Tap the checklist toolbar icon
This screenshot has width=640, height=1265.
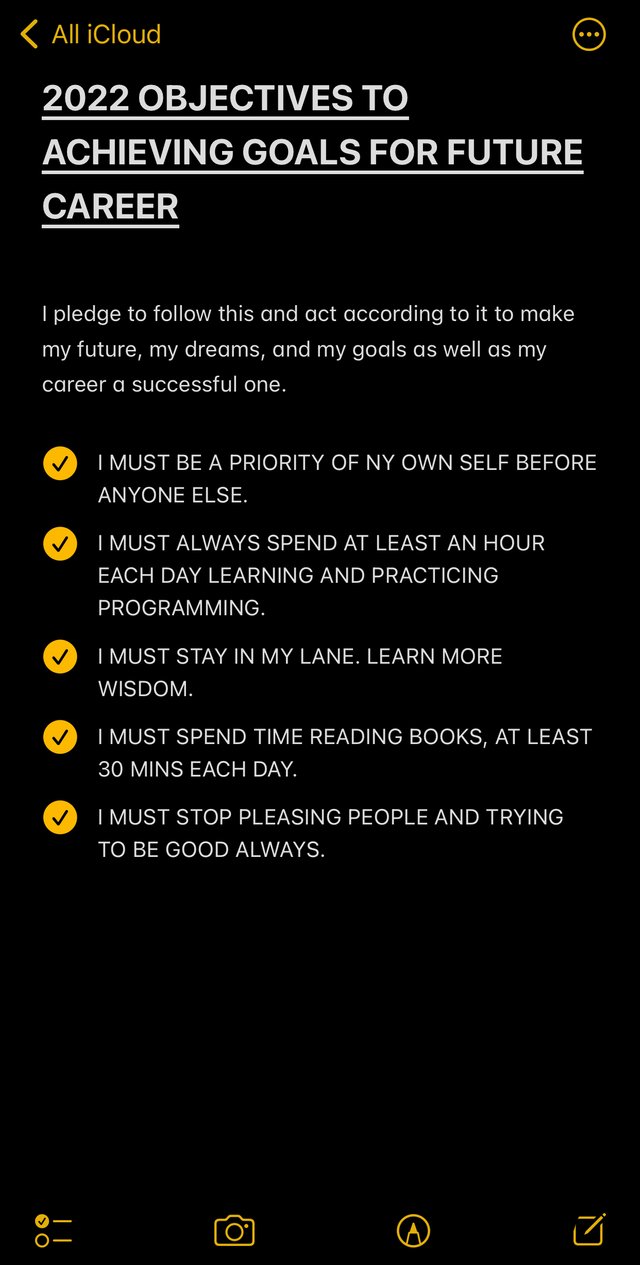point(53,1230)
